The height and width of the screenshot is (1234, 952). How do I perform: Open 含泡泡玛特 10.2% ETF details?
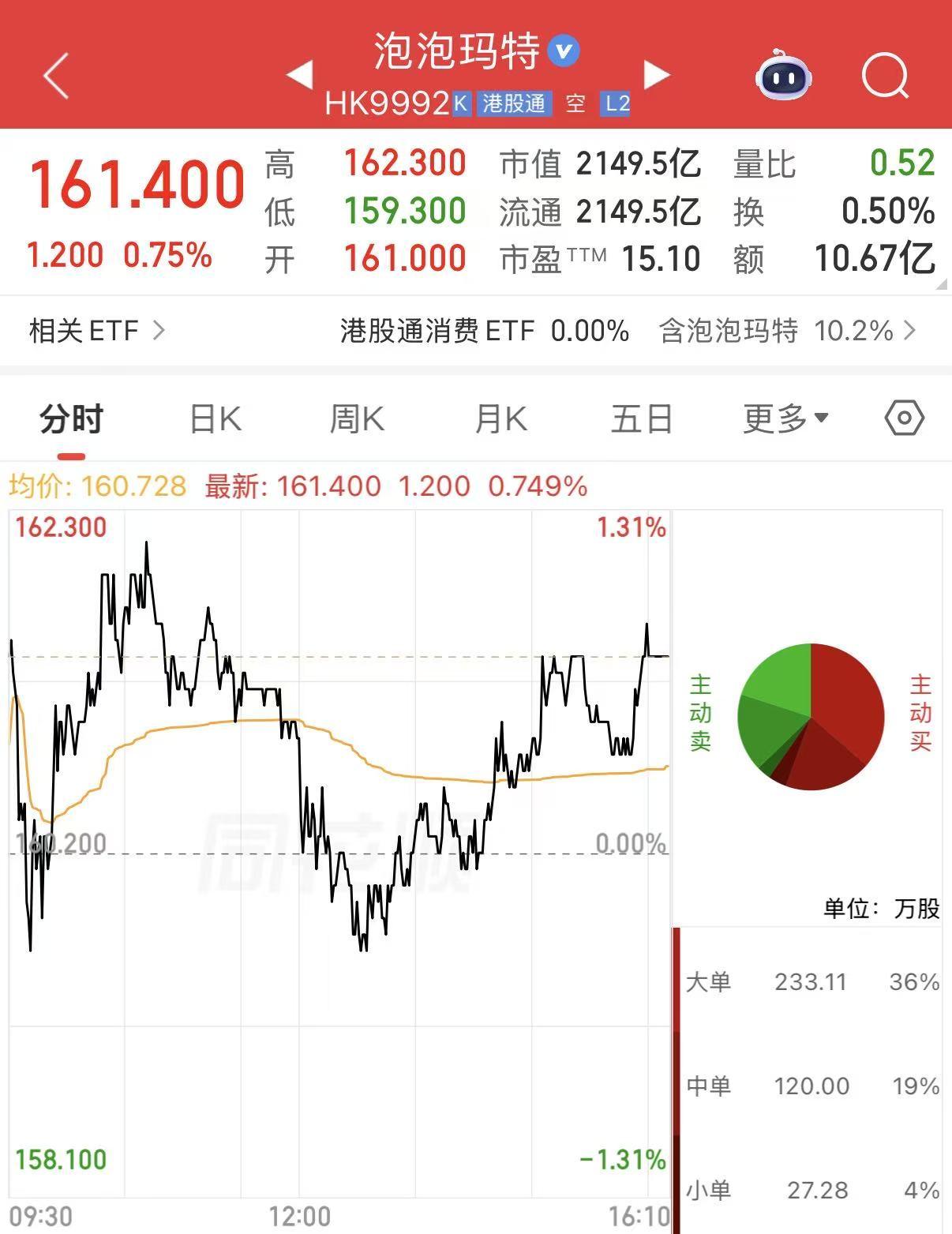pos(788,330)
